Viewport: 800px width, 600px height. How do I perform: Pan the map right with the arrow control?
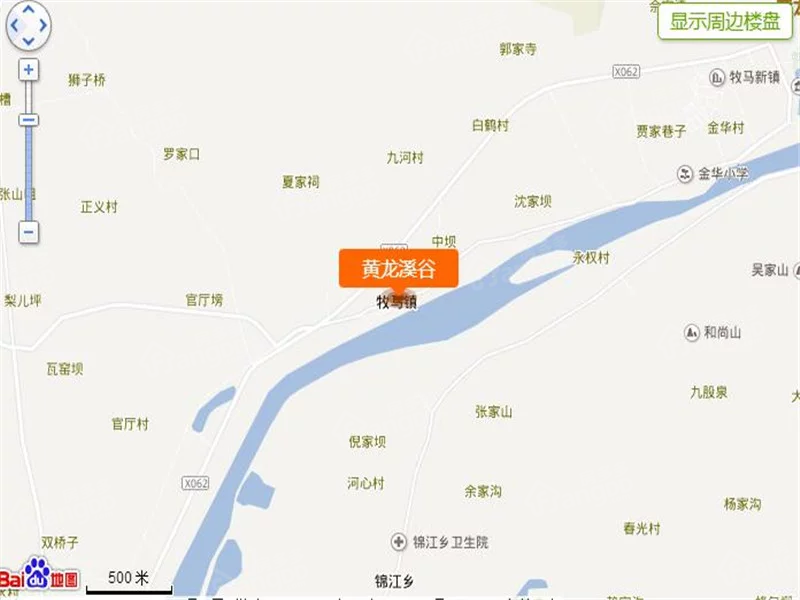tap(43, 26)
